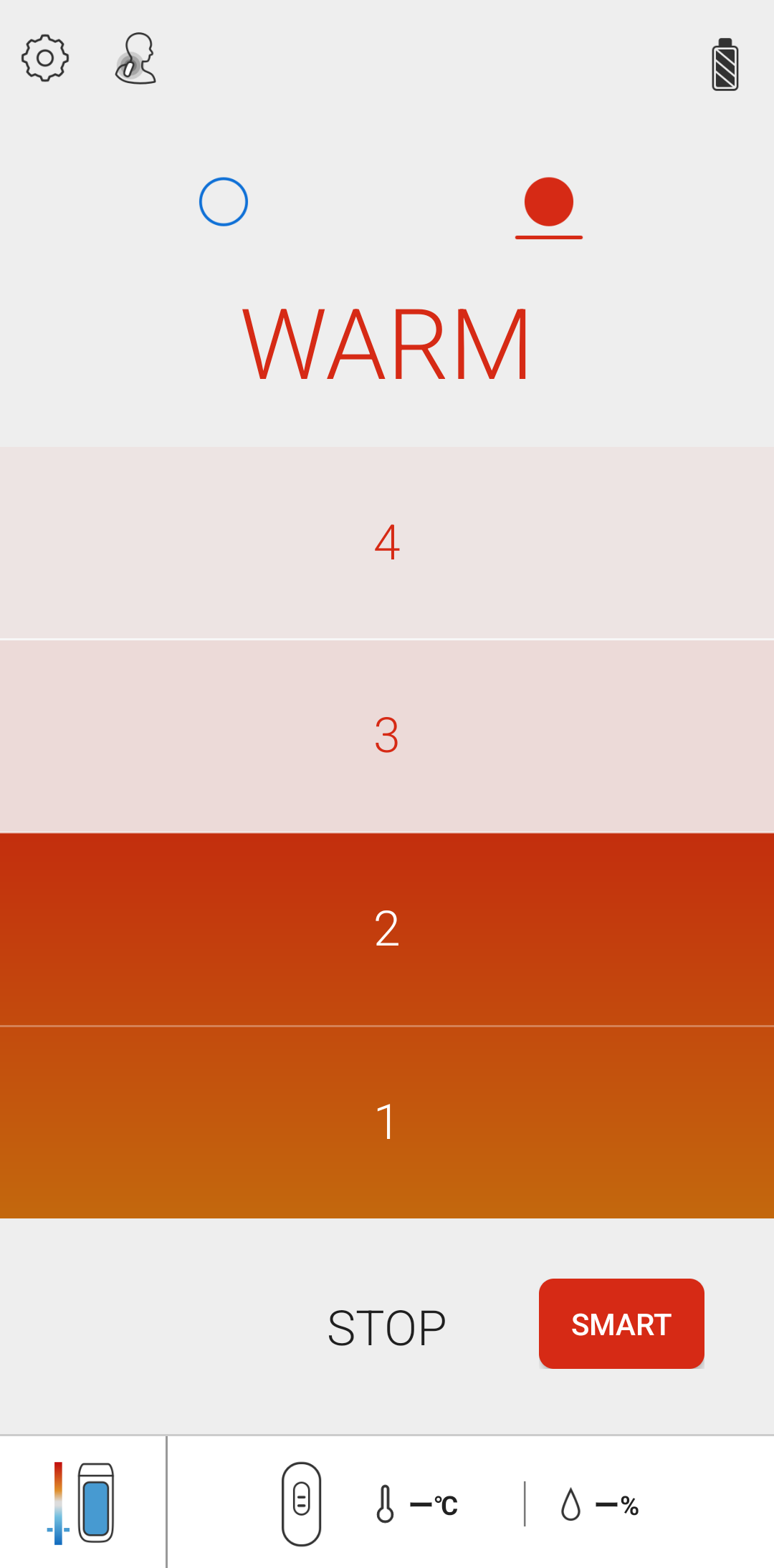Screen dimensions: 774x1568
Task: Open the remote sensor icon
Action: [x=301, y=1503]
